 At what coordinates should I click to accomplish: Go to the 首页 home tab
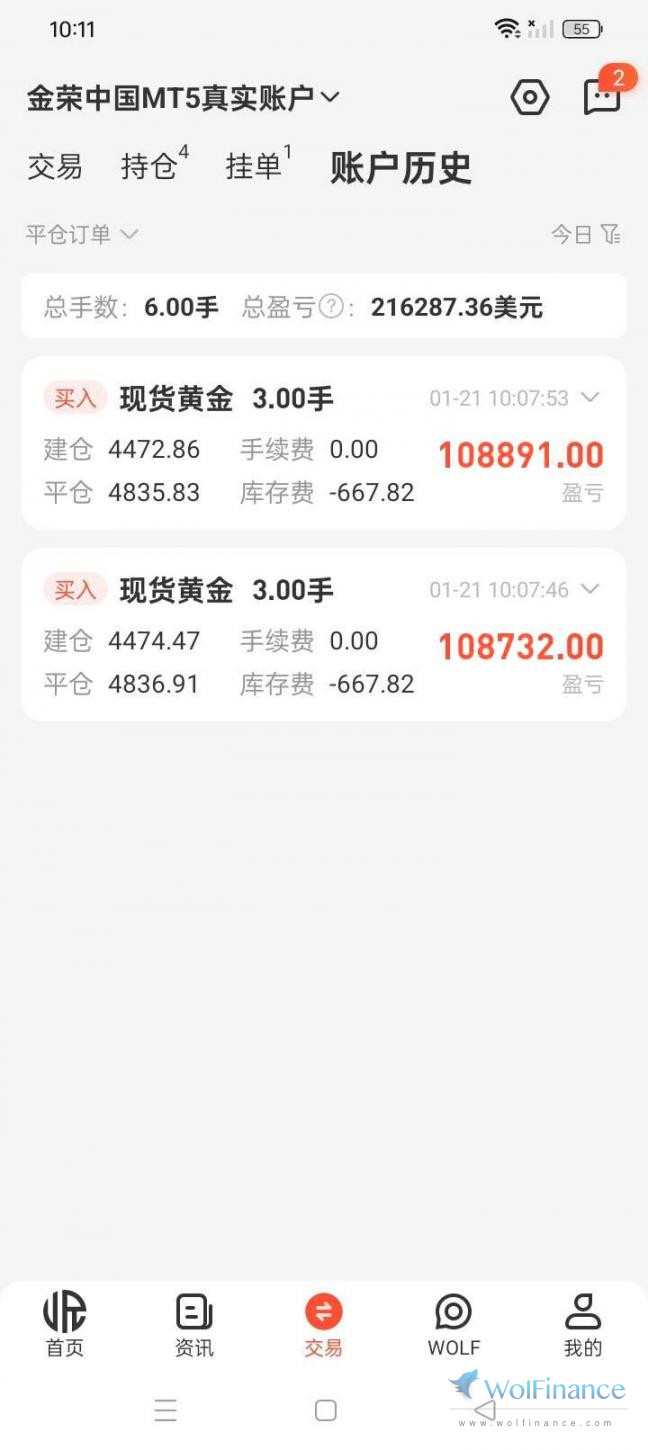pos(65,1323)
